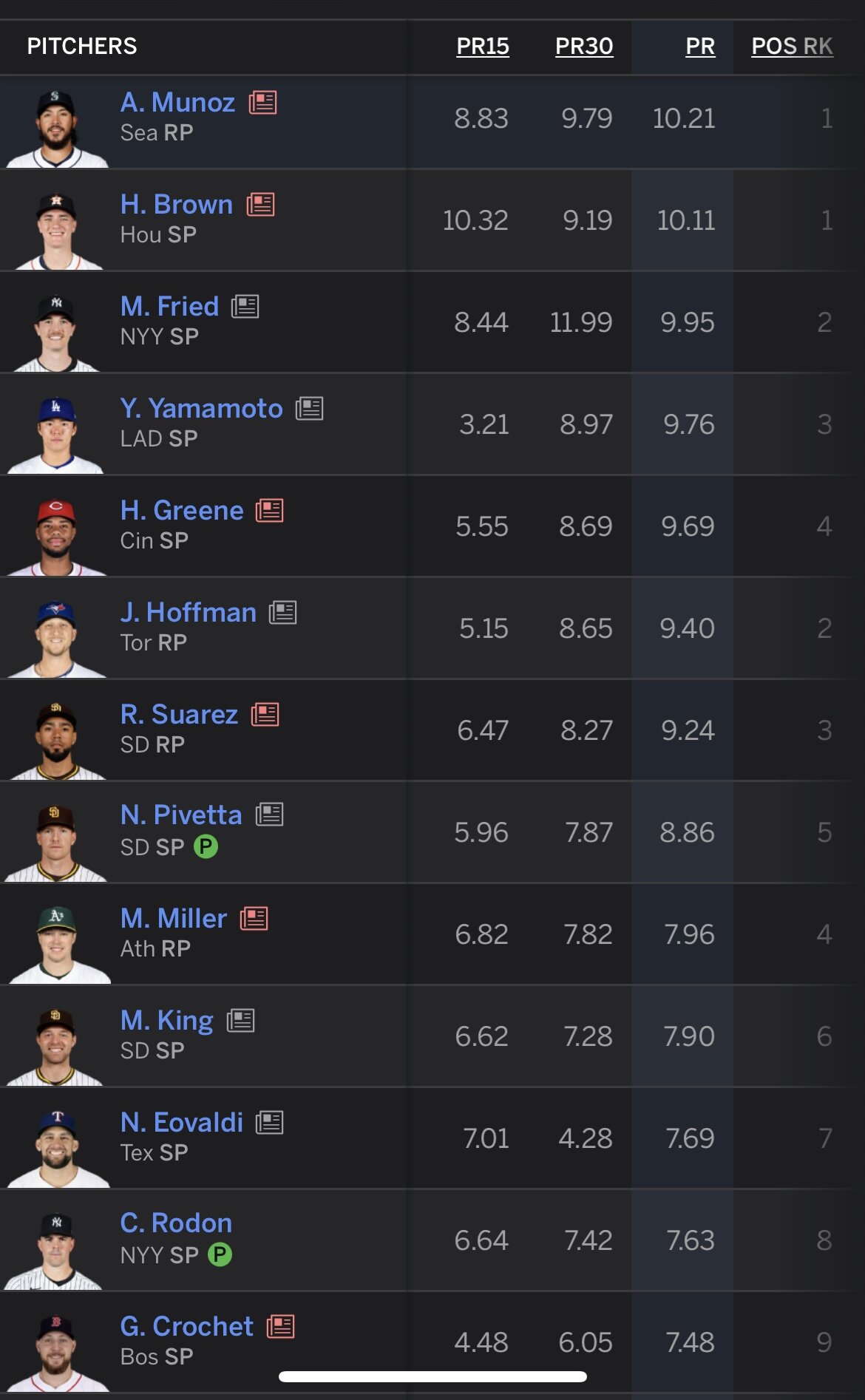Open A. Munoz player page

pyautogui.click(x=177, y=102)
